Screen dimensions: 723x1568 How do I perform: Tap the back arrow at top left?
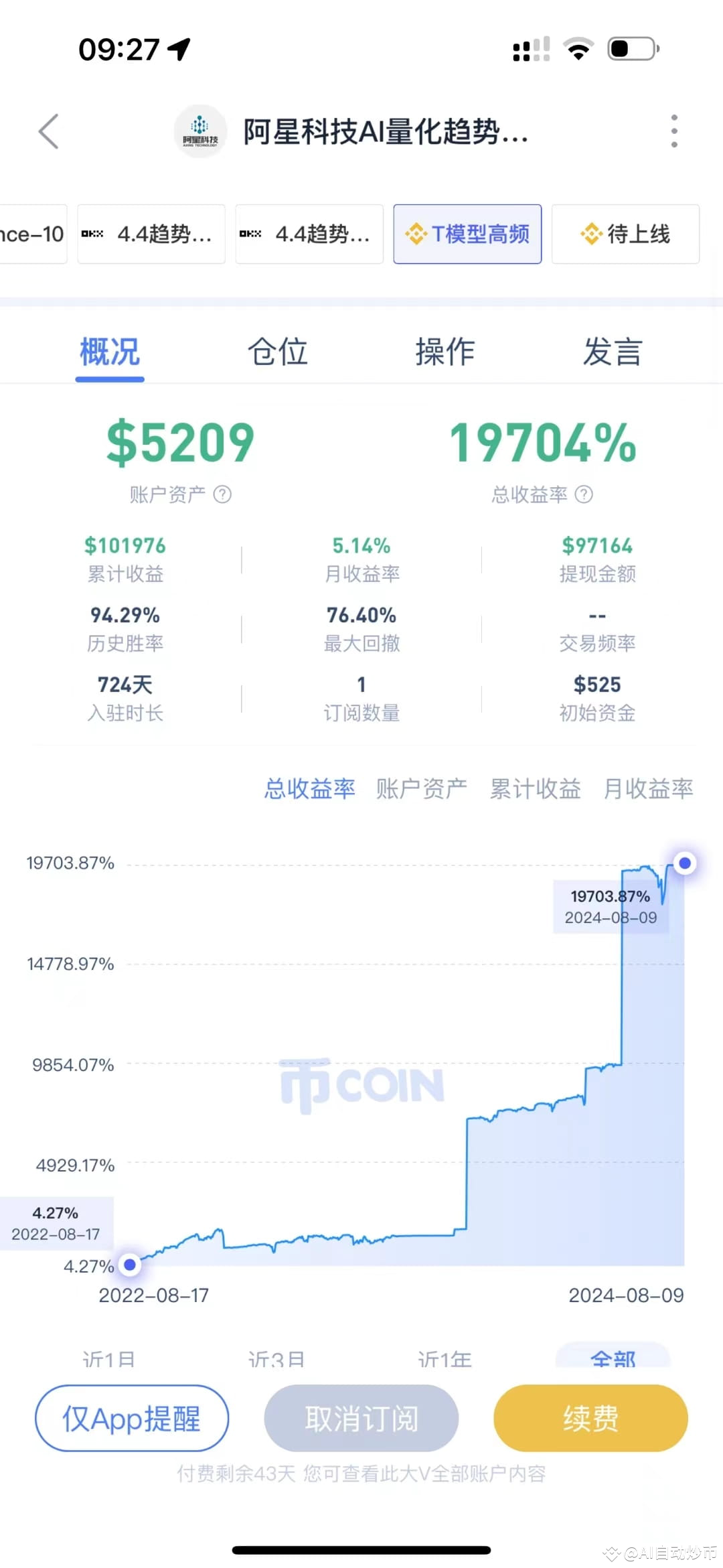pyautogui.click(x=48, y=131)
